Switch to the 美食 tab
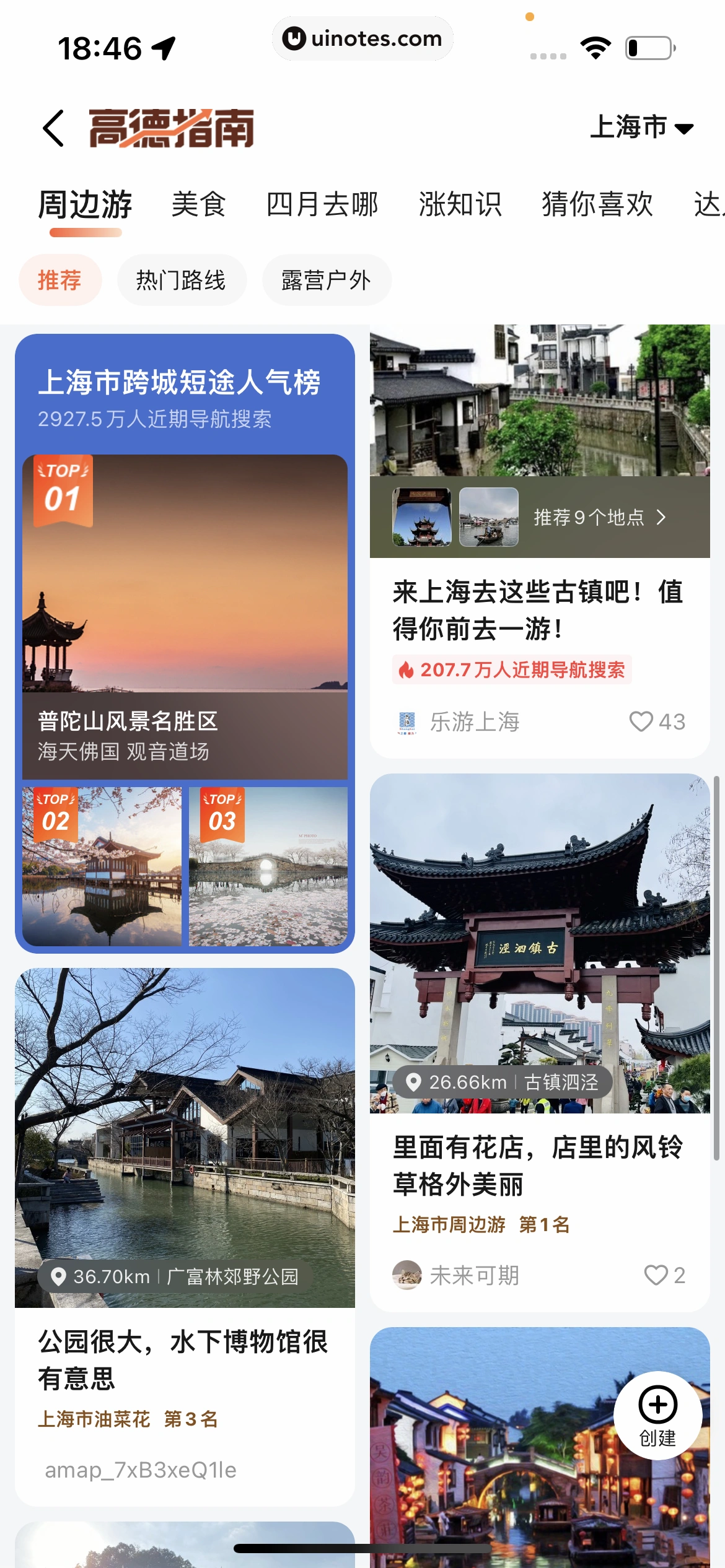Screen dimensions: 725x1568 [199, 205]
